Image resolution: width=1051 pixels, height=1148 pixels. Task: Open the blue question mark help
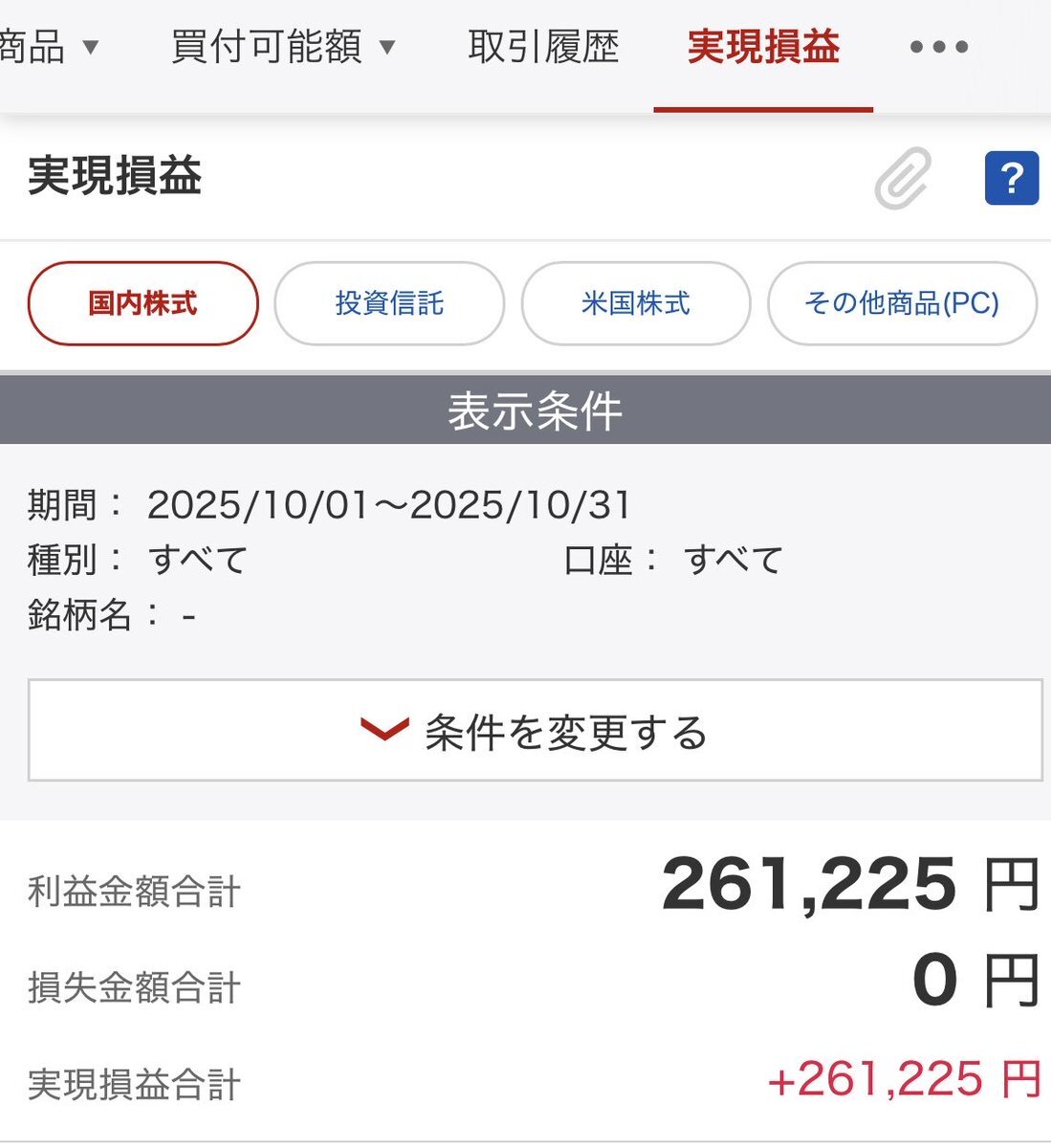coord(1012,178)
